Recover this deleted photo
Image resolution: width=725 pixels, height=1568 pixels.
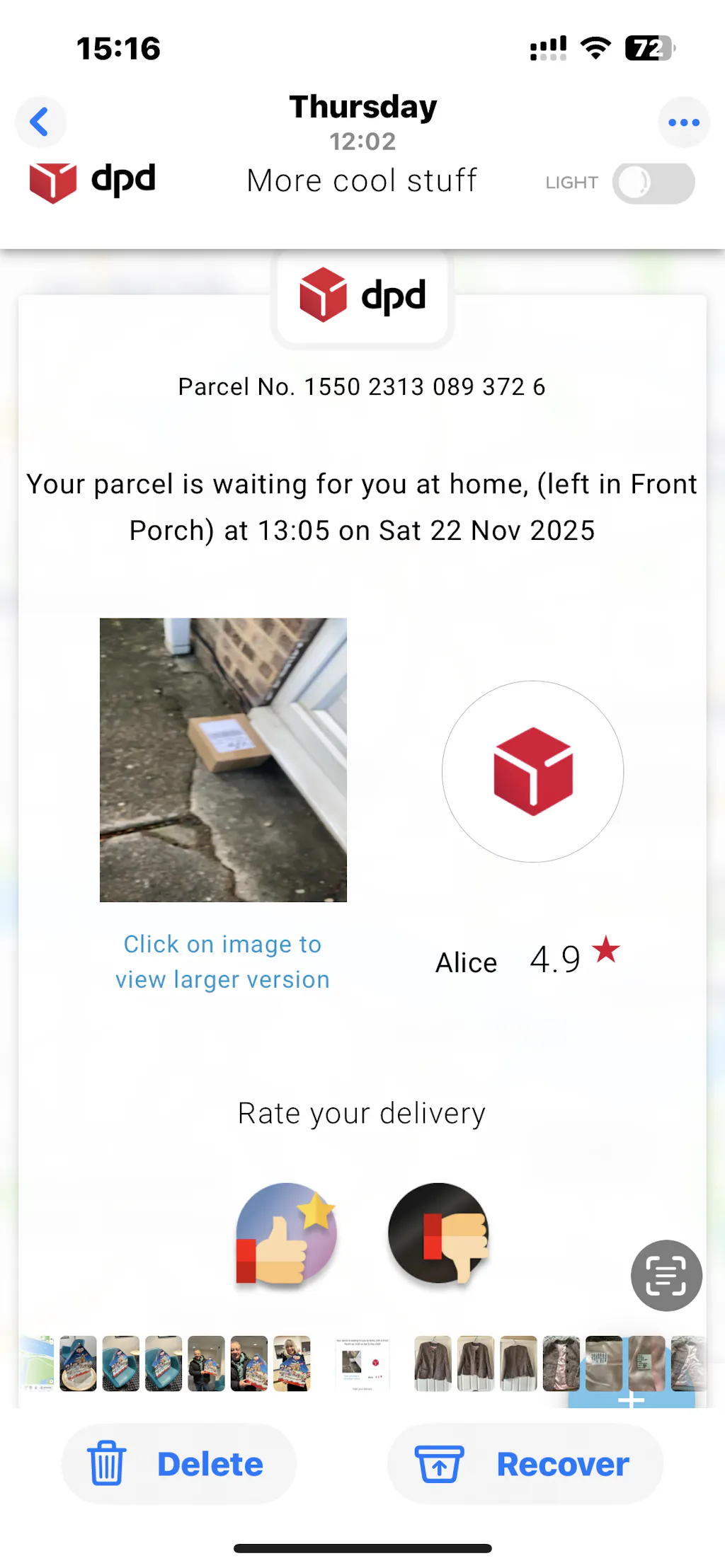525,1464
